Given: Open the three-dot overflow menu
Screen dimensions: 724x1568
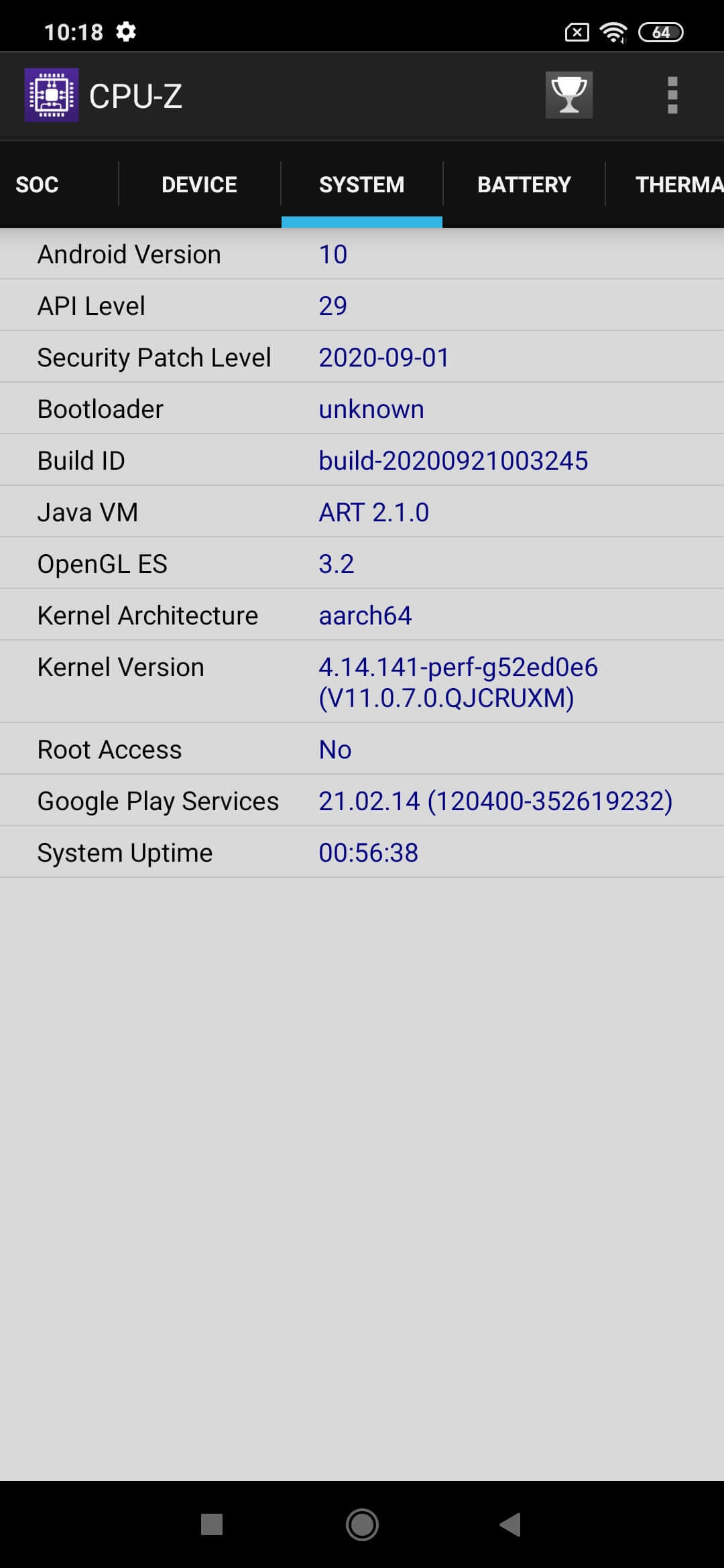Looking at the screenshot, I should point(672,95).
